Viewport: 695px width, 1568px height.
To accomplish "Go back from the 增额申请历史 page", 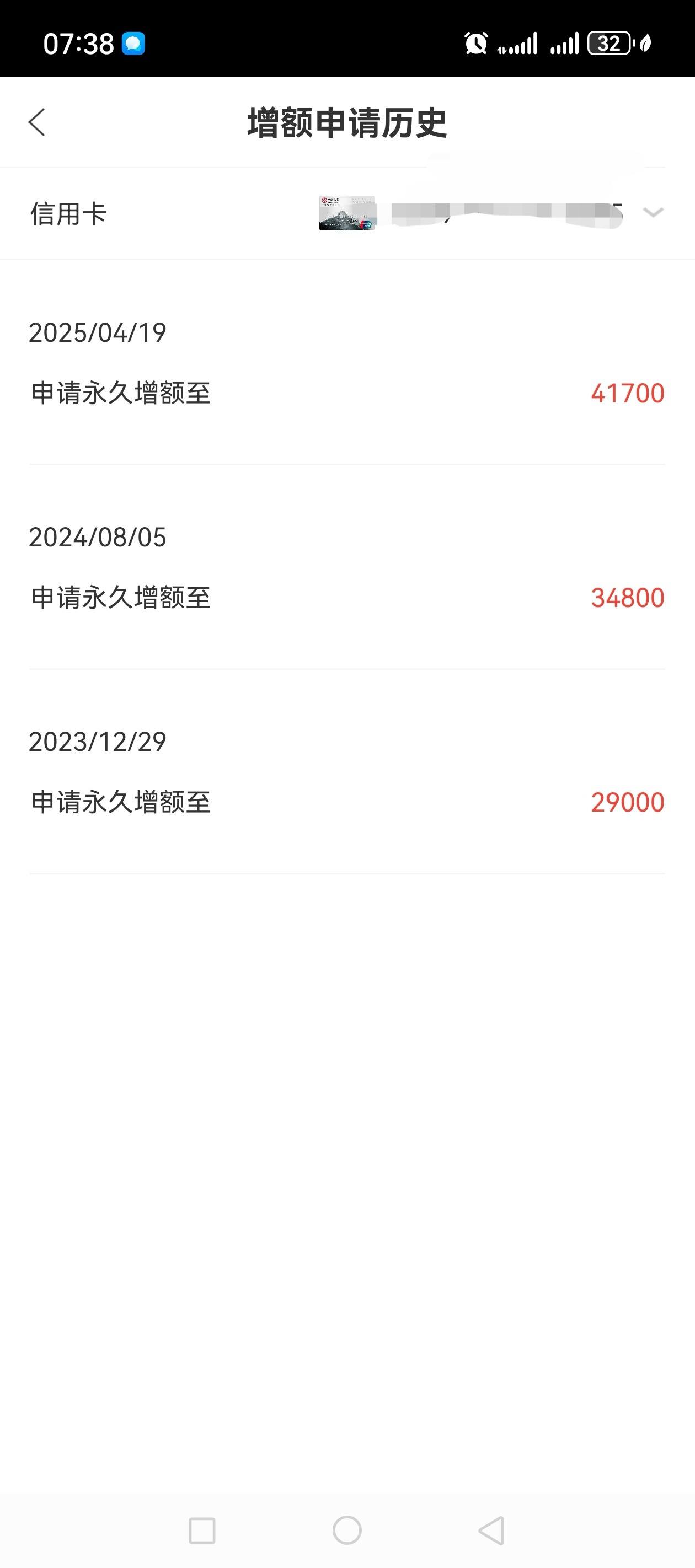I will tap(37, 122).
